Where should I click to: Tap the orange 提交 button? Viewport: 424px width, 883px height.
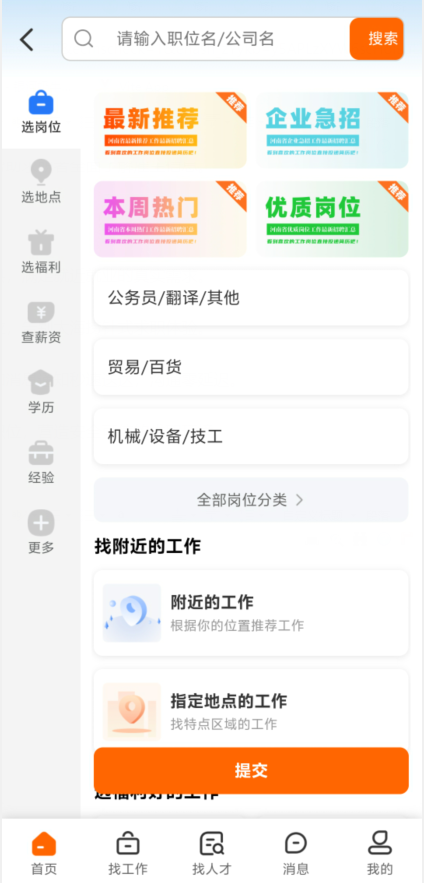click(x=251, y=771)
